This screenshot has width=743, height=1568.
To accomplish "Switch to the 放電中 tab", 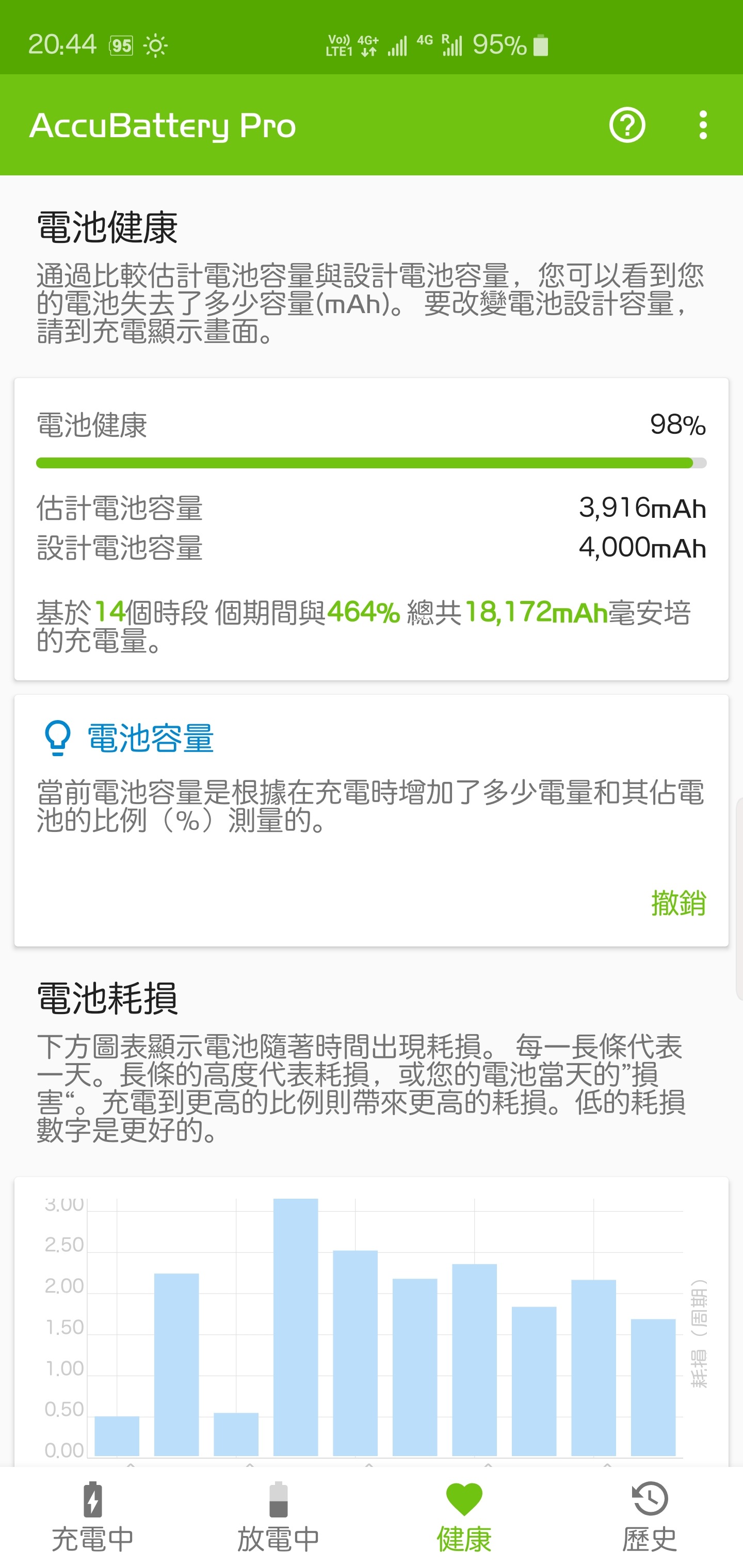I will point(278,1516).
